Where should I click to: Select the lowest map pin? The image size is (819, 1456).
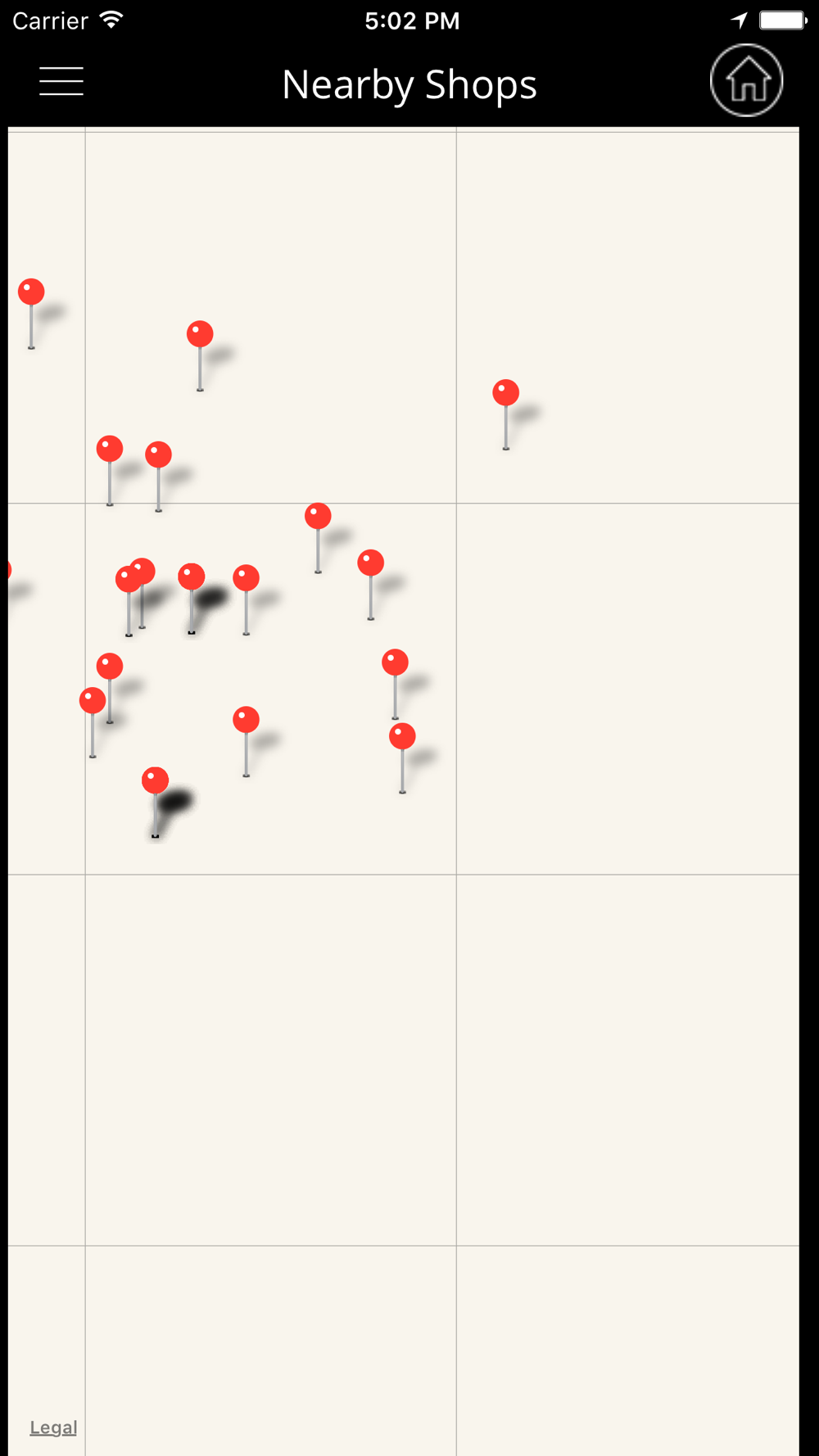point(156,803)
